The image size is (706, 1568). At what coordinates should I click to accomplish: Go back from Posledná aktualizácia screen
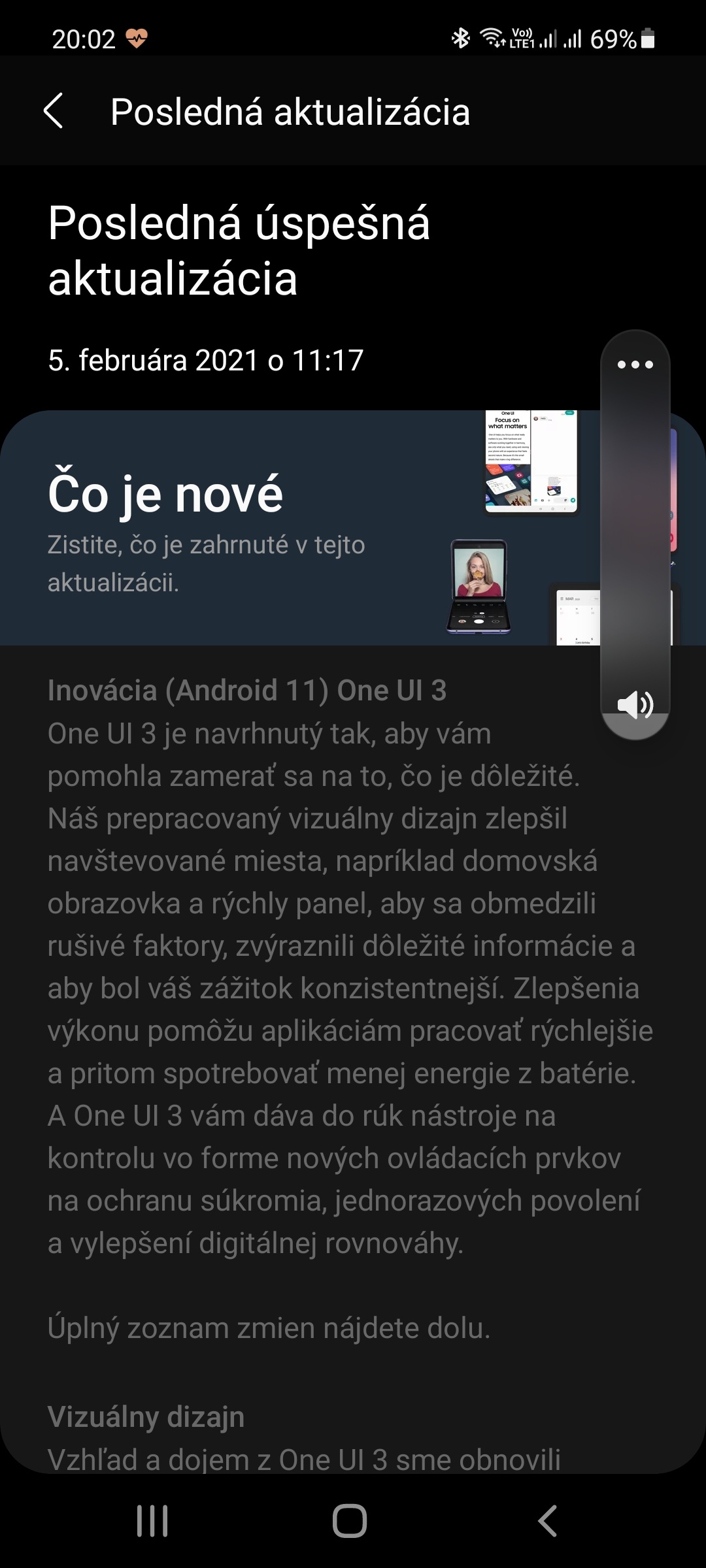pyautogui.click(x=54, y=111)
